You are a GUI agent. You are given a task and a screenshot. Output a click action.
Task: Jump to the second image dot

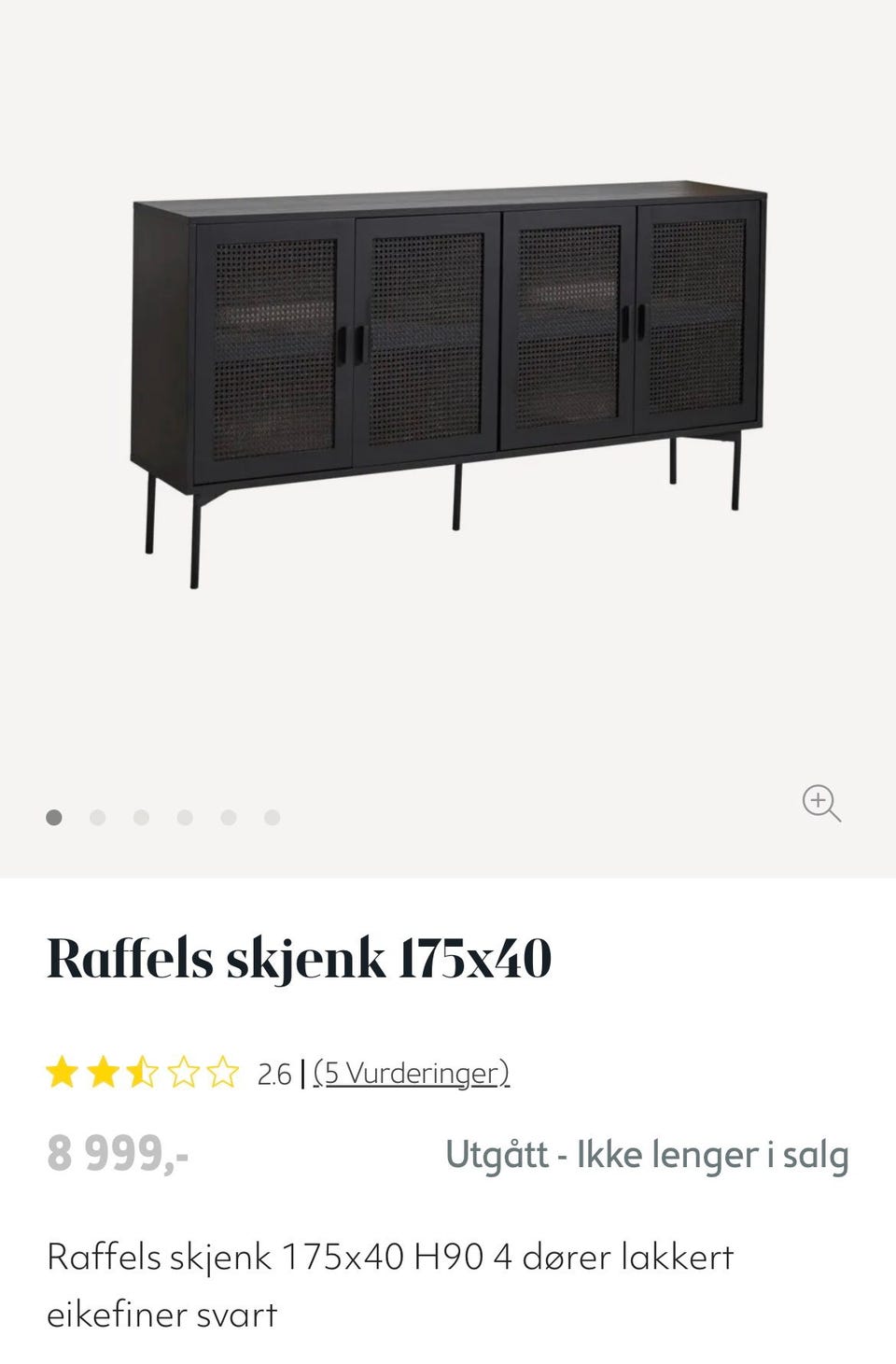point(97,818)
